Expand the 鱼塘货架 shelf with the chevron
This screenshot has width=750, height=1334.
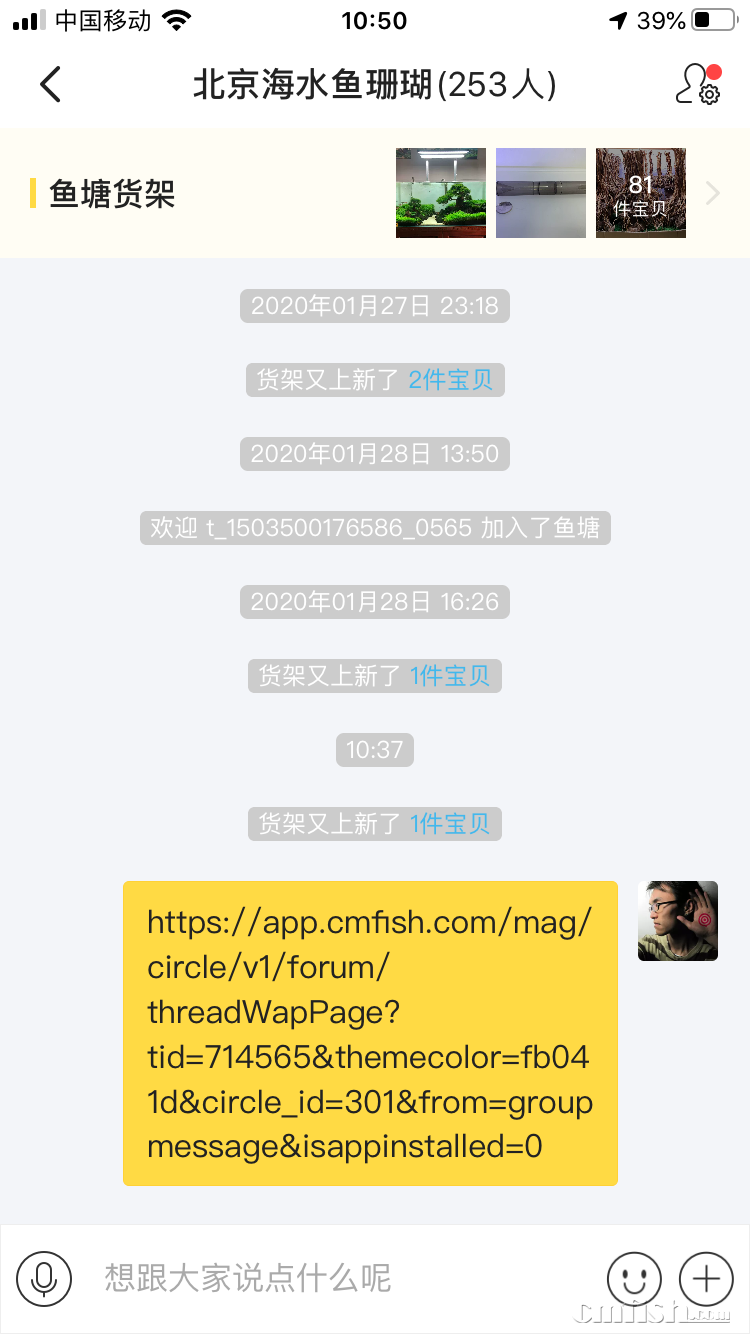(x=713, y=193)
